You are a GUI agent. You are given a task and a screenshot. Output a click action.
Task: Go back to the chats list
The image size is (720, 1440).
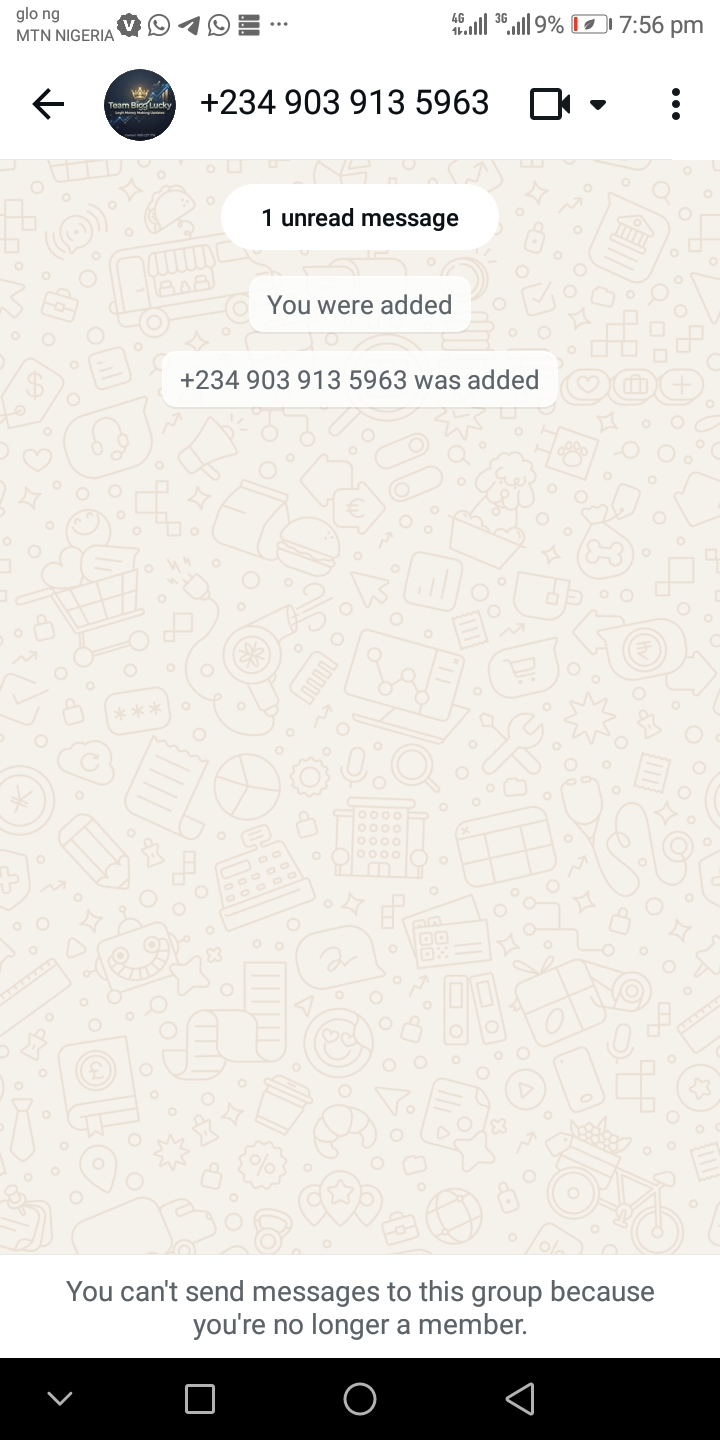(47, 104)
